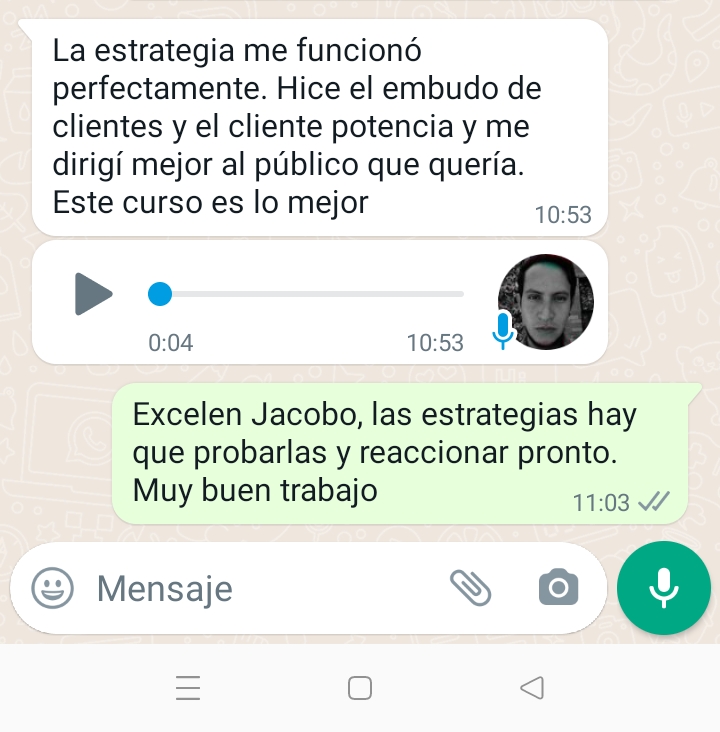720x732 pixels.
Task: Open the camera to send a photo
Action: pos(558,588)
